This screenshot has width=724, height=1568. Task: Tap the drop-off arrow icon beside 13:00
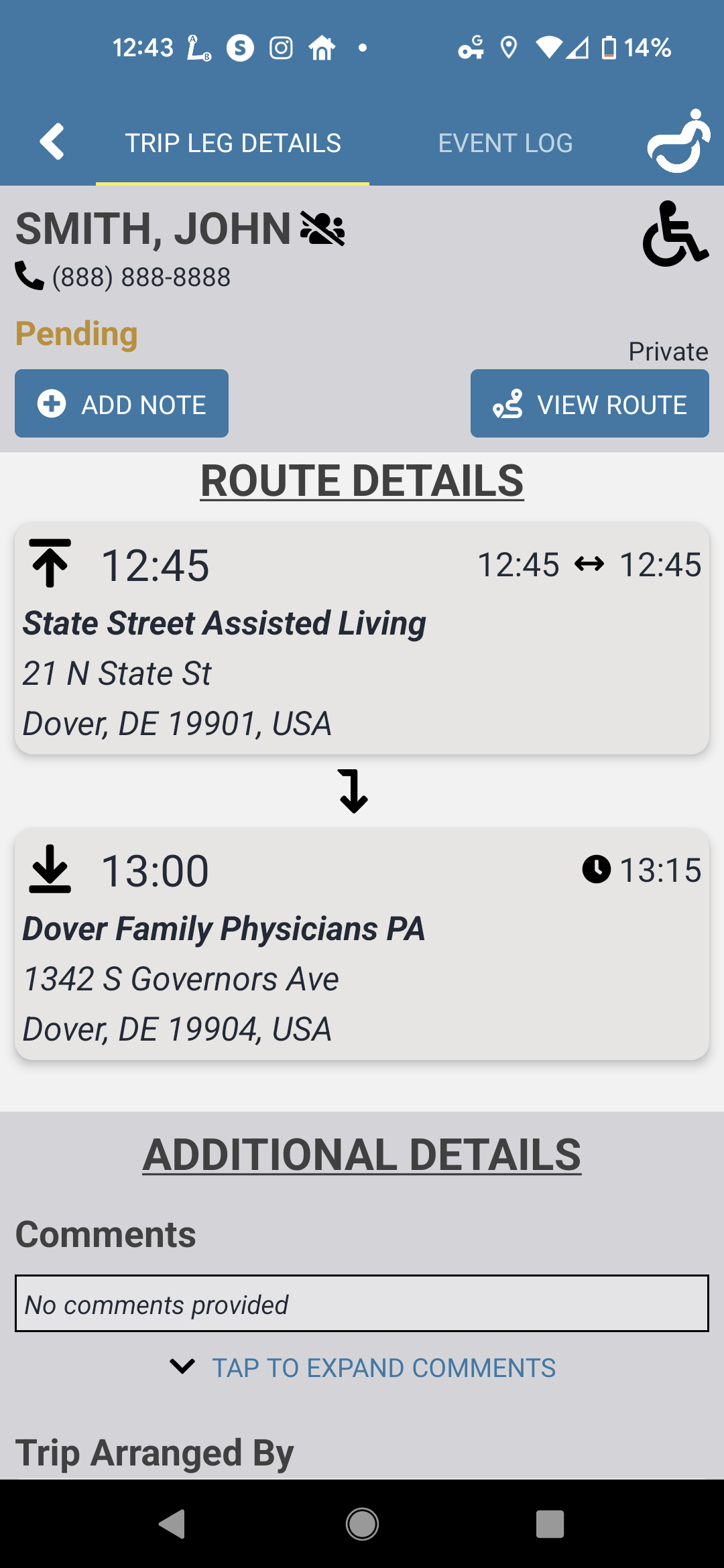[x=50, y=869]
